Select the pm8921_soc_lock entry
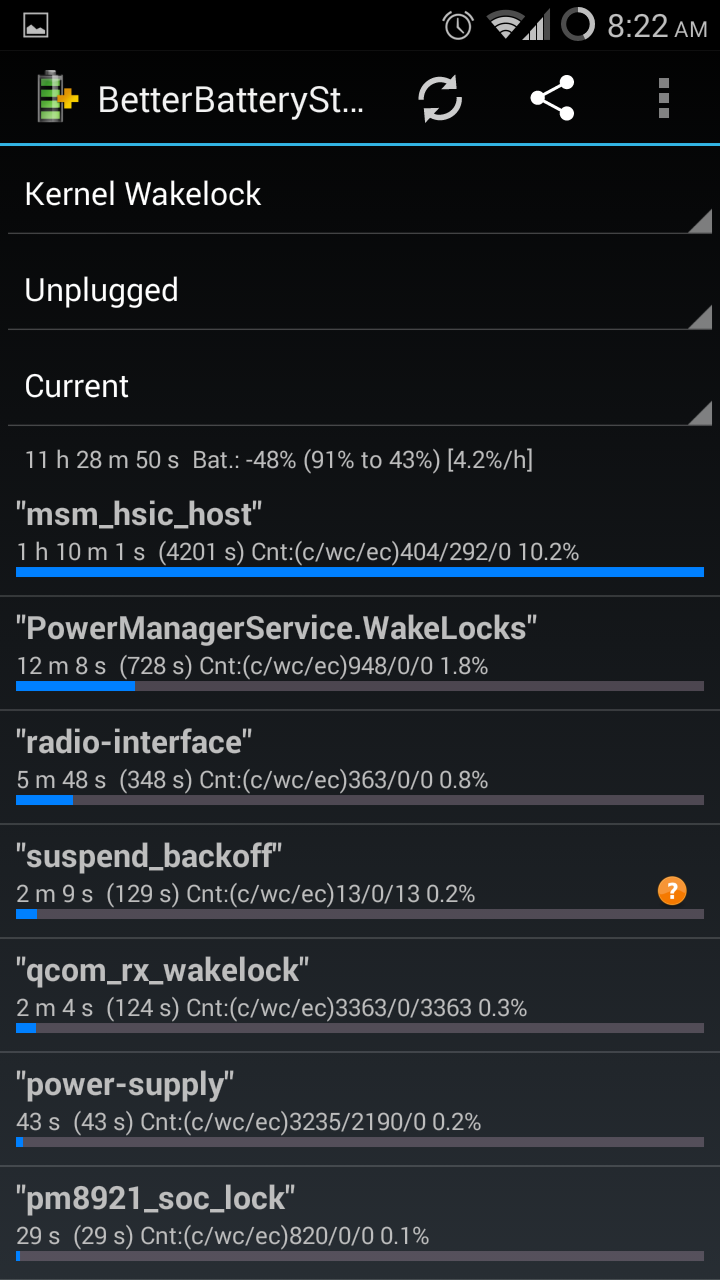720x1280 pixels. point(360,1223)
